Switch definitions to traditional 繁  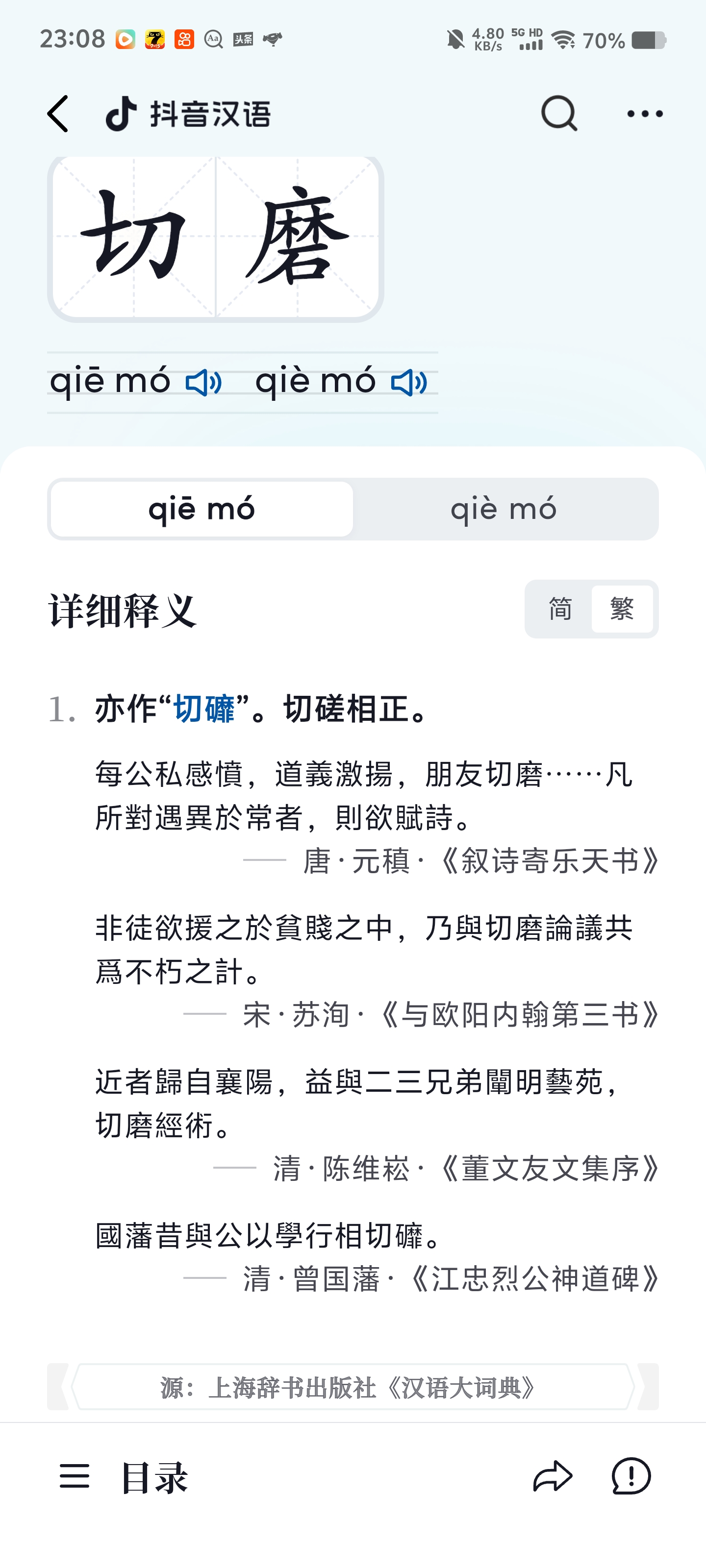[622, 609]
